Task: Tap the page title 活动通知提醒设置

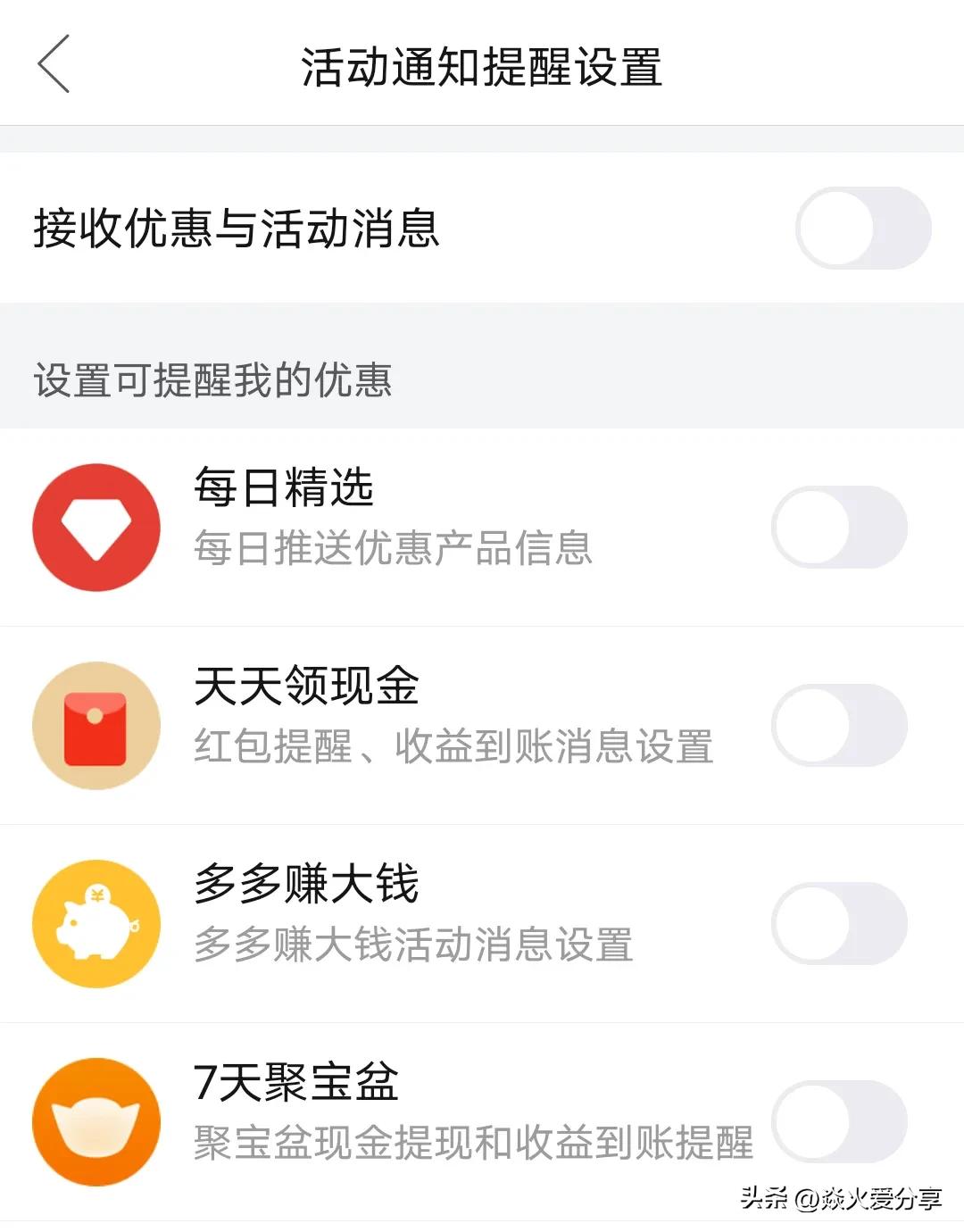Action: point(482,64)
